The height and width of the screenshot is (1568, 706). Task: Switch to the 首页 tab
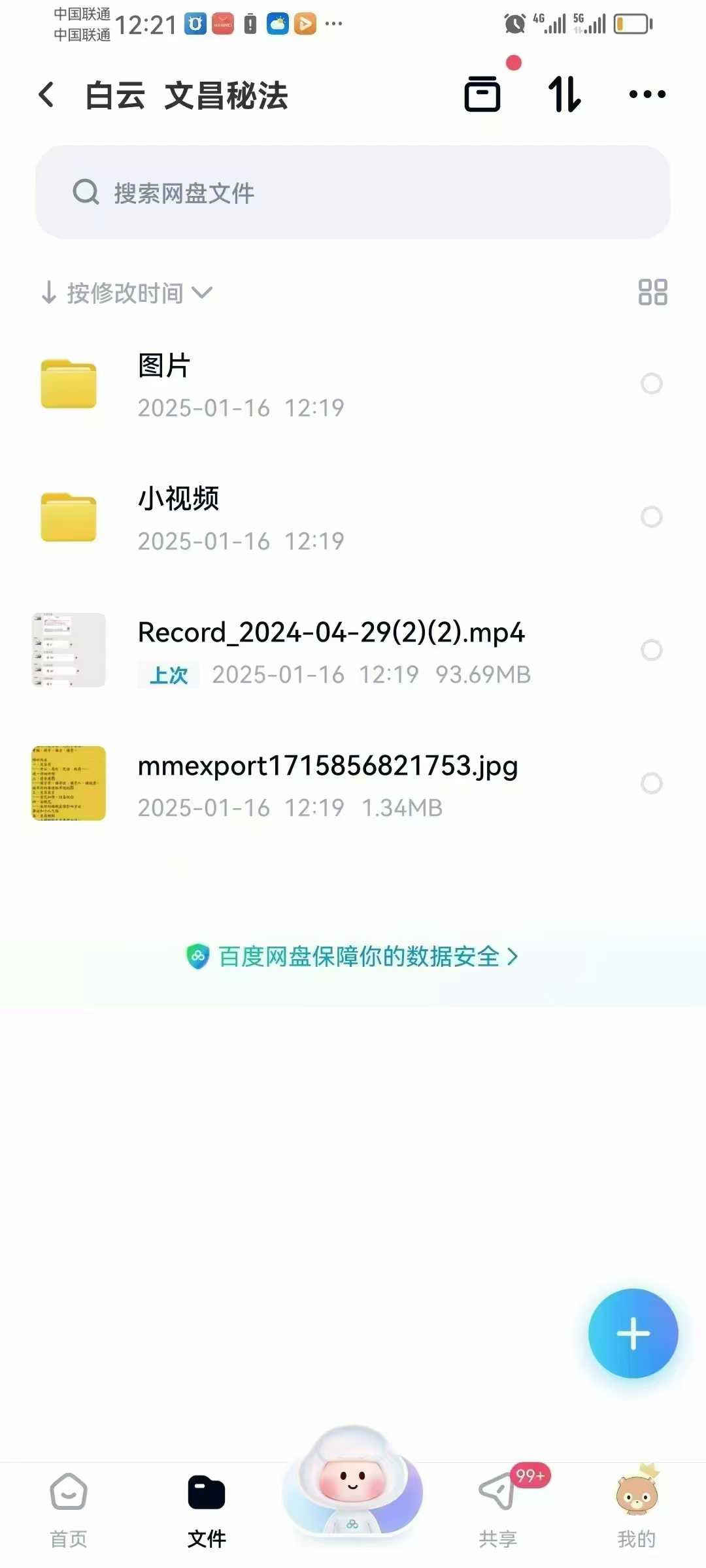[69, 1509]
